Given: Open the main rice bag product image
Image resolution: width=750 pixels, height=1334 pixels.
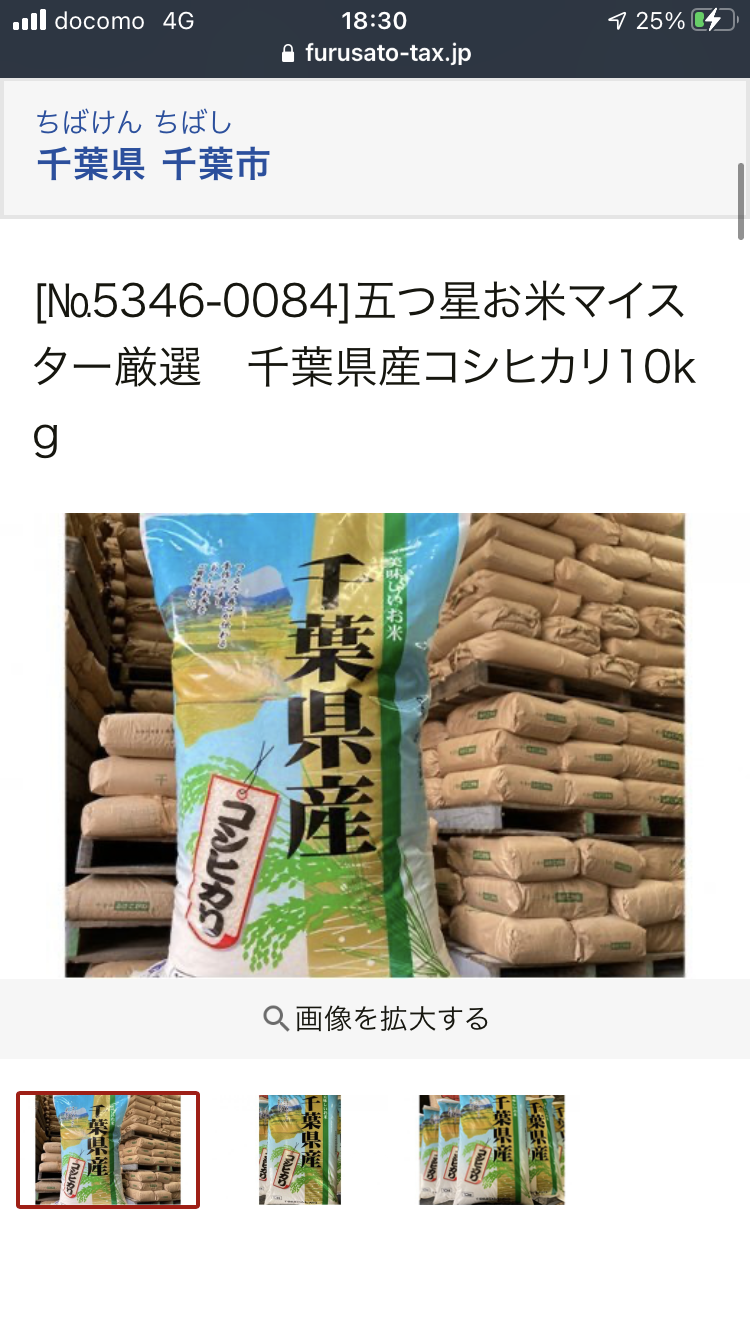Looking at the screenshot, I should point(375,745).
